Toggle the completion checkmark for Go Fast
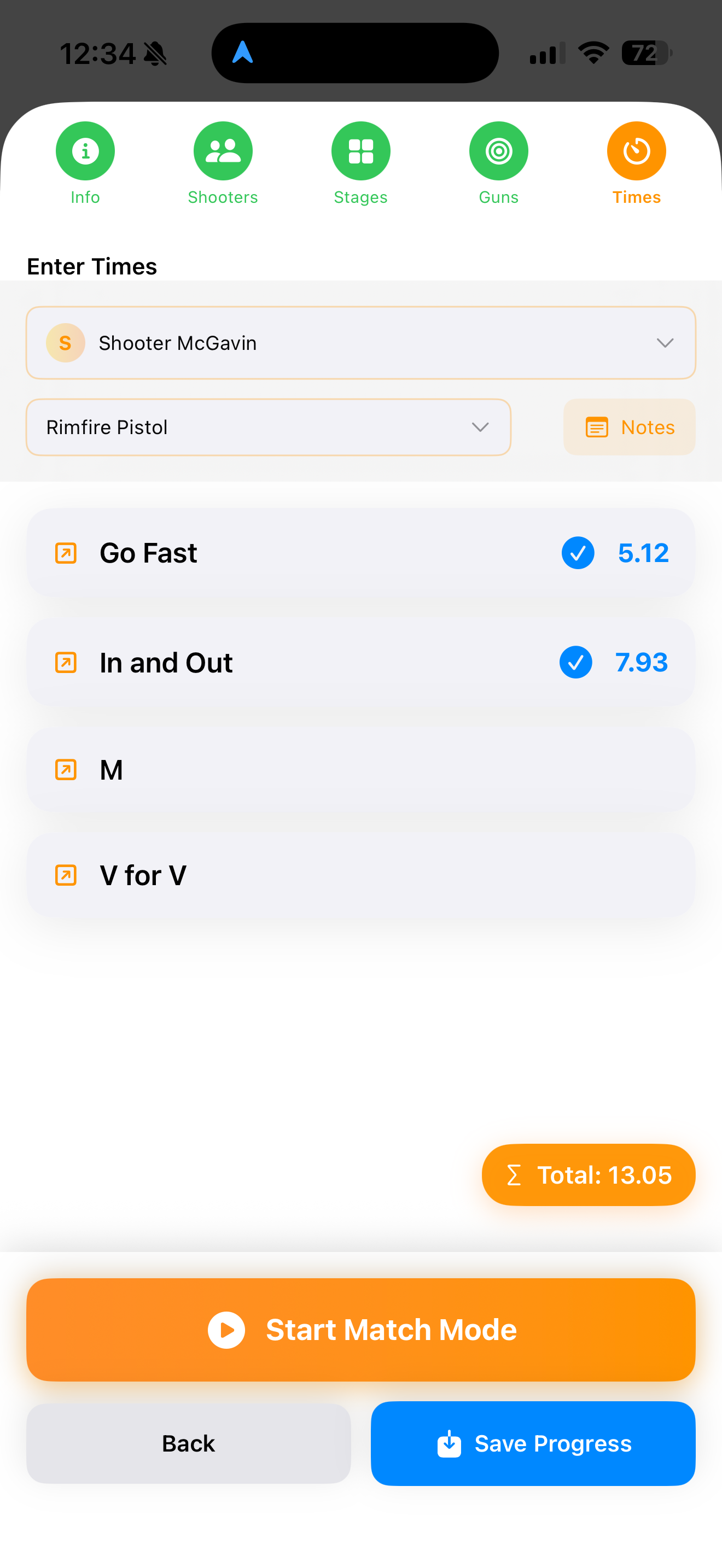Screen dimensions: 722x1568 577,553
